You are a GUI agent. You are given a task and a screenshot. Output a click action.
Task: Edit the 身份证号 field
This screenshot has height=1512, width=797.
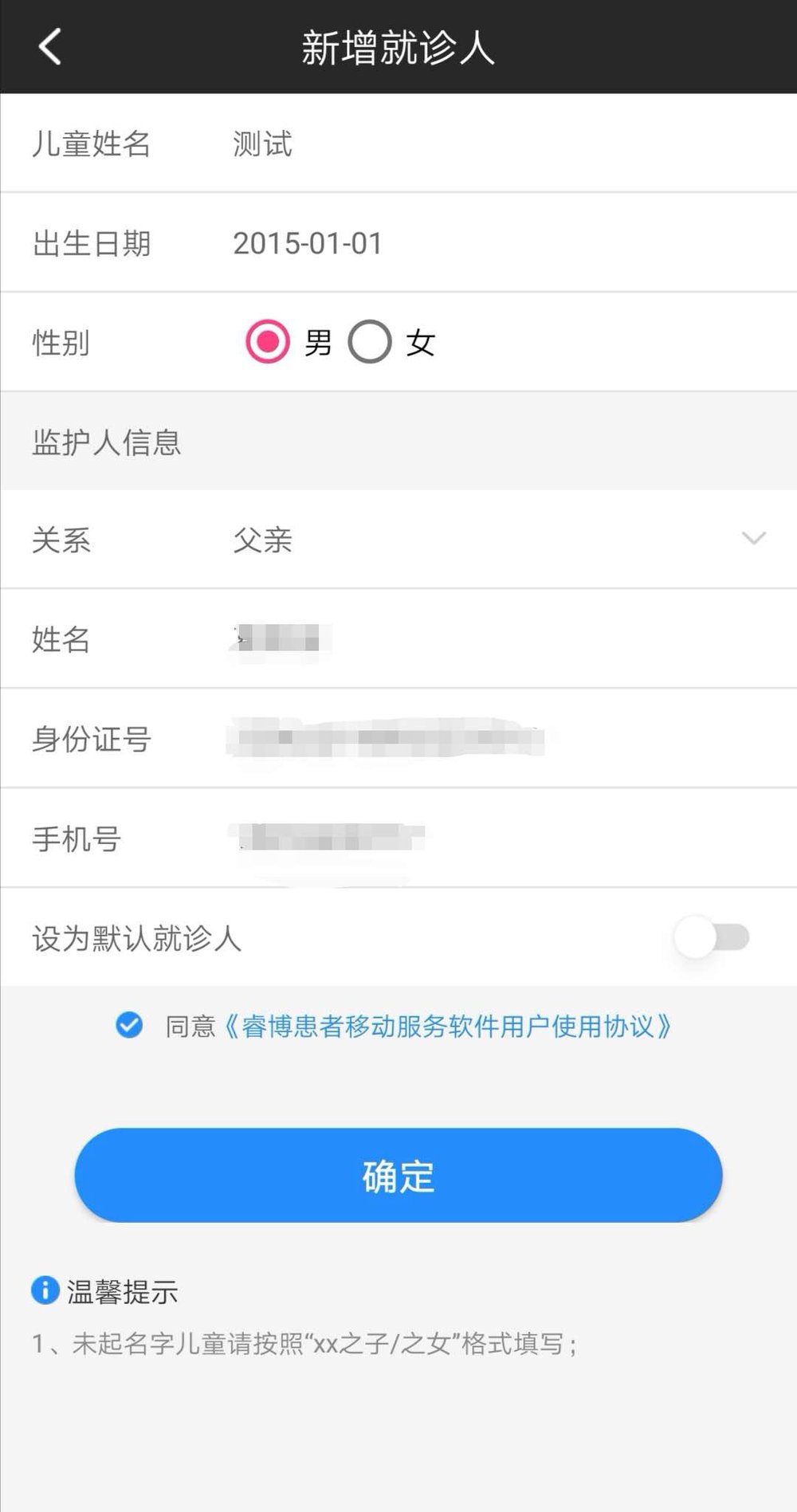pos(478,739)
